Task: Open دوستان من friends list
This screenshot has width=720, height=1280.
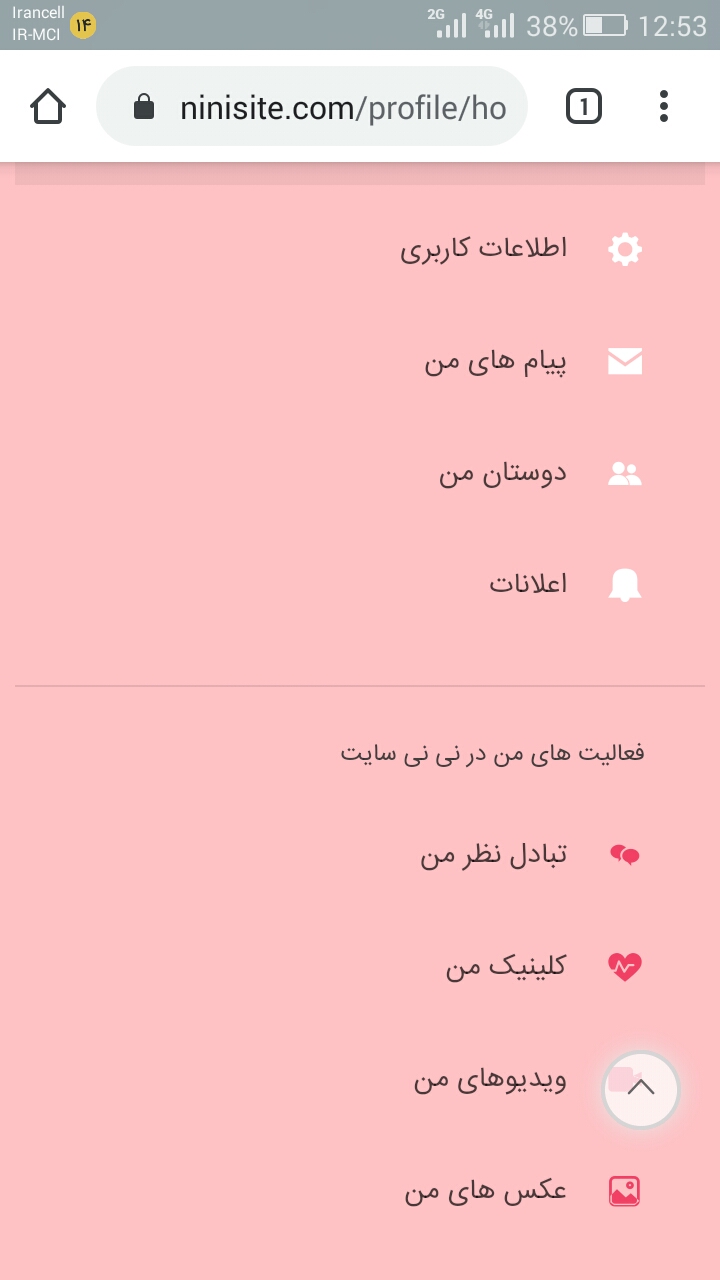Action: (503, 473)
